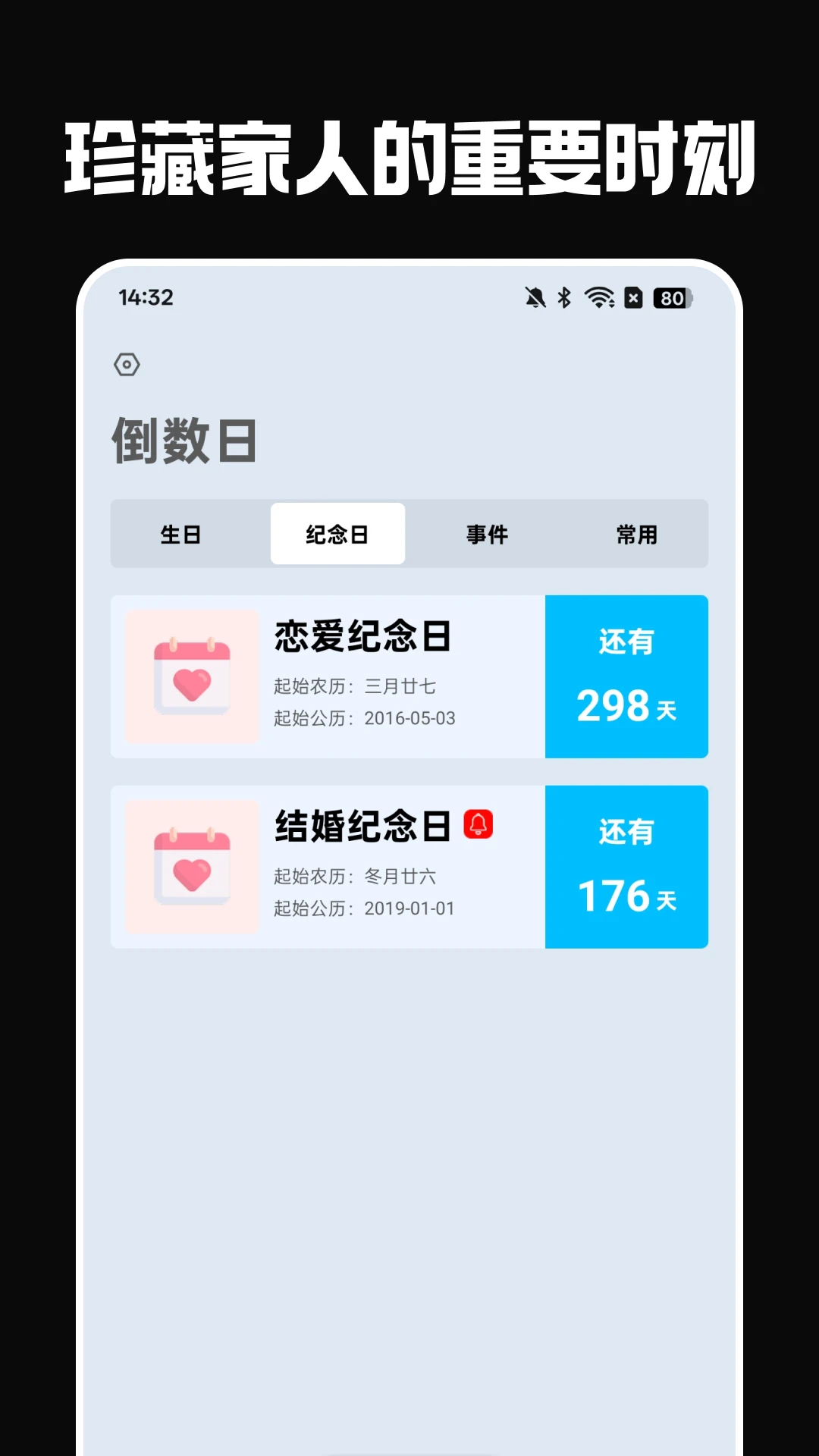Select the 纪念日 tab
This screenshot has width=819, height=1456.
click(337, 535)
